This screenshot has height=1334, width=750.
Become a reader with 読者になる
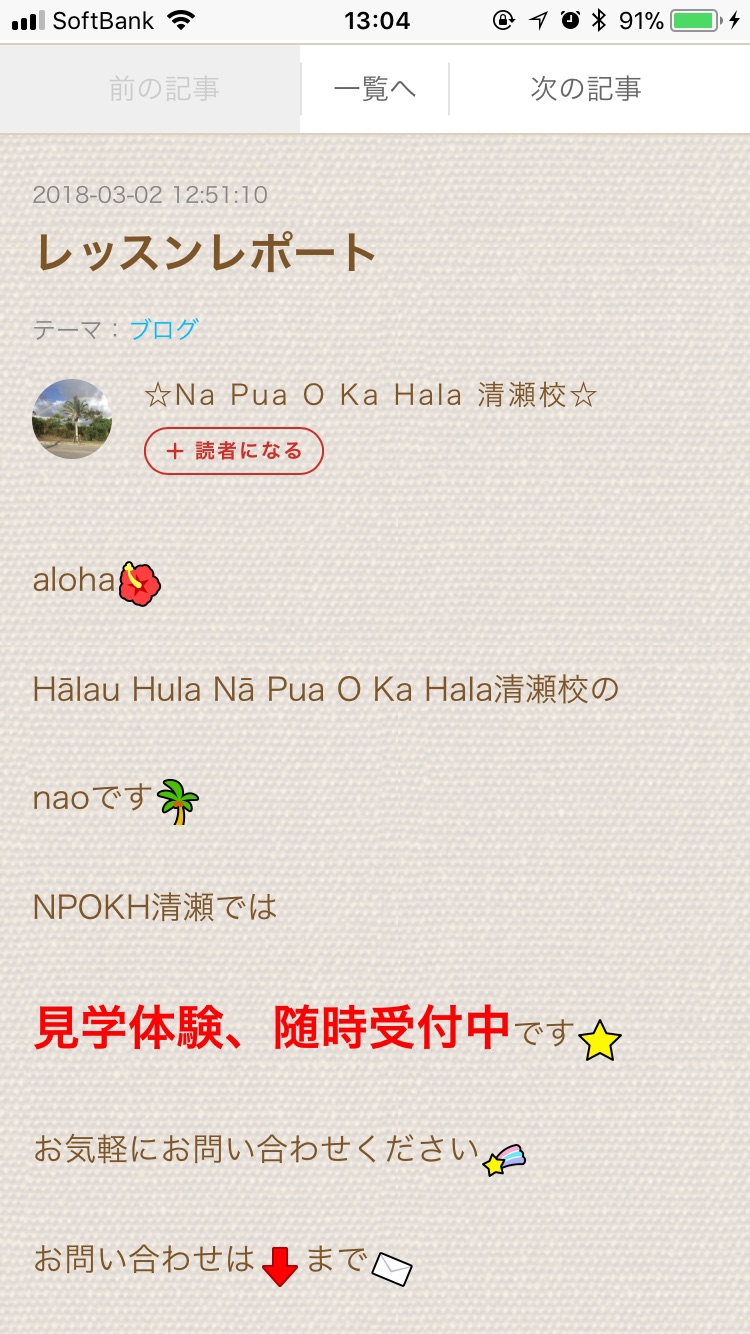[x=234, y=451]
